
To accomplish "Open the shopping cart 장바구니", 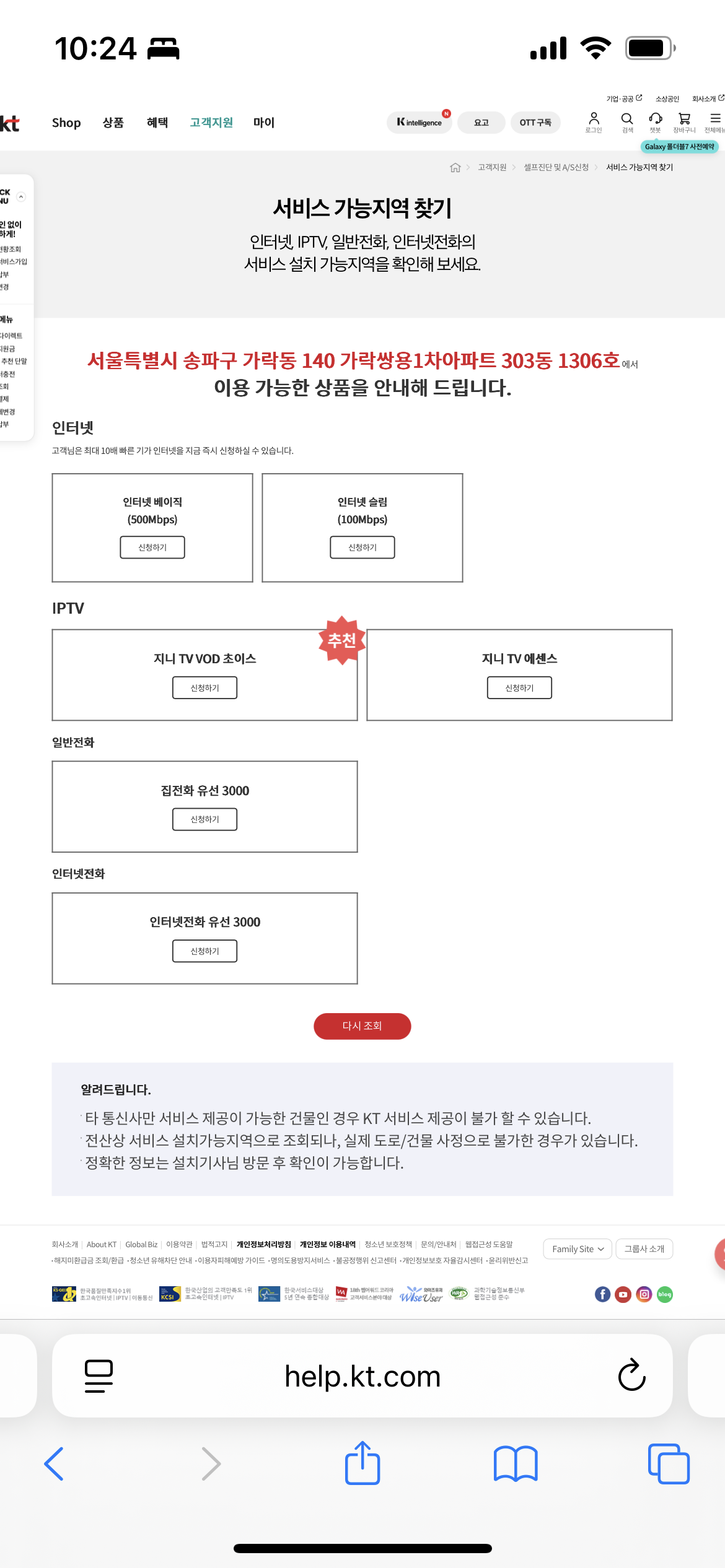I will [x=684, y=122].
